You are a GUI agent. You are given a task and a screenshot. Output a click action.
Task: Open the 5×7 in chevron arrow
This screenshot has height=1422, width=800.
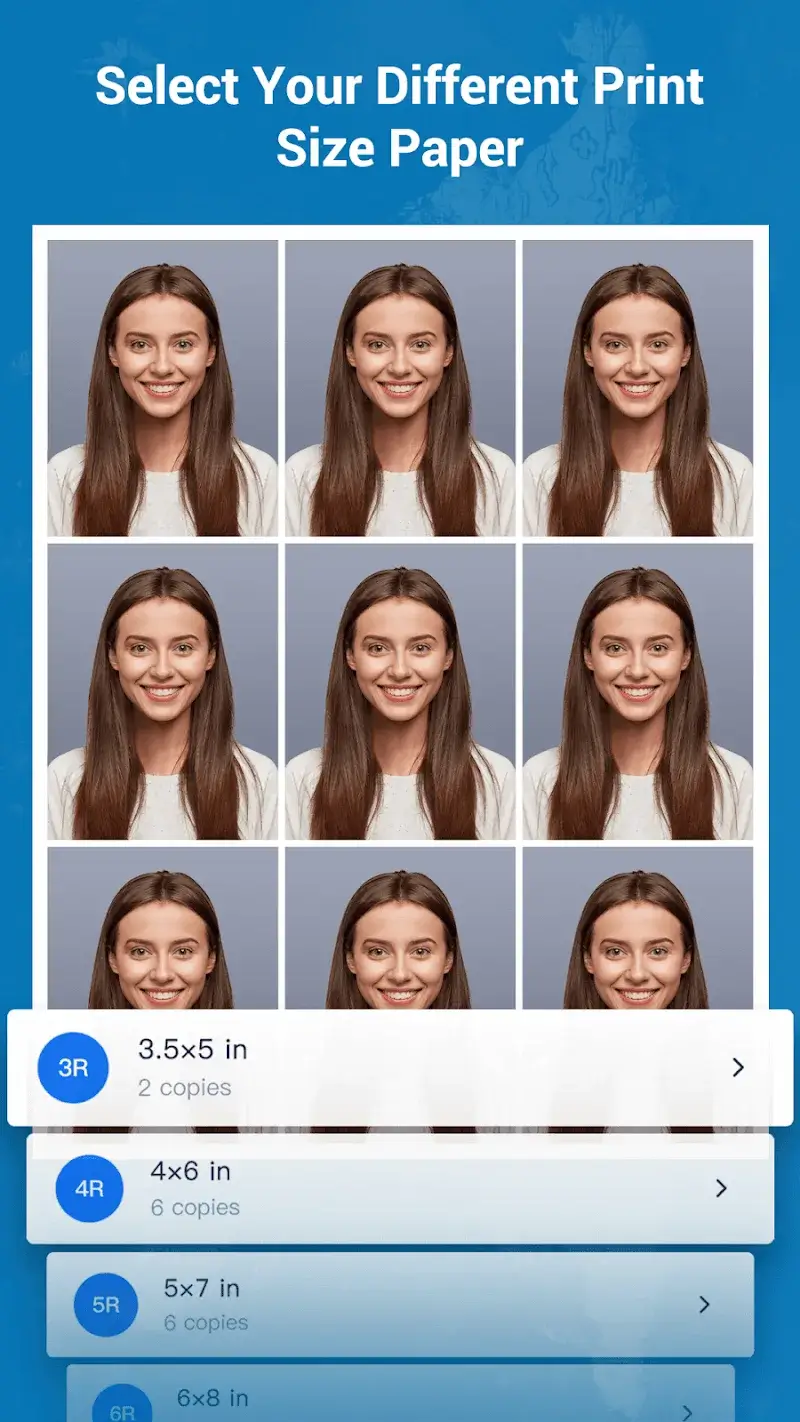click(706, 1305)
